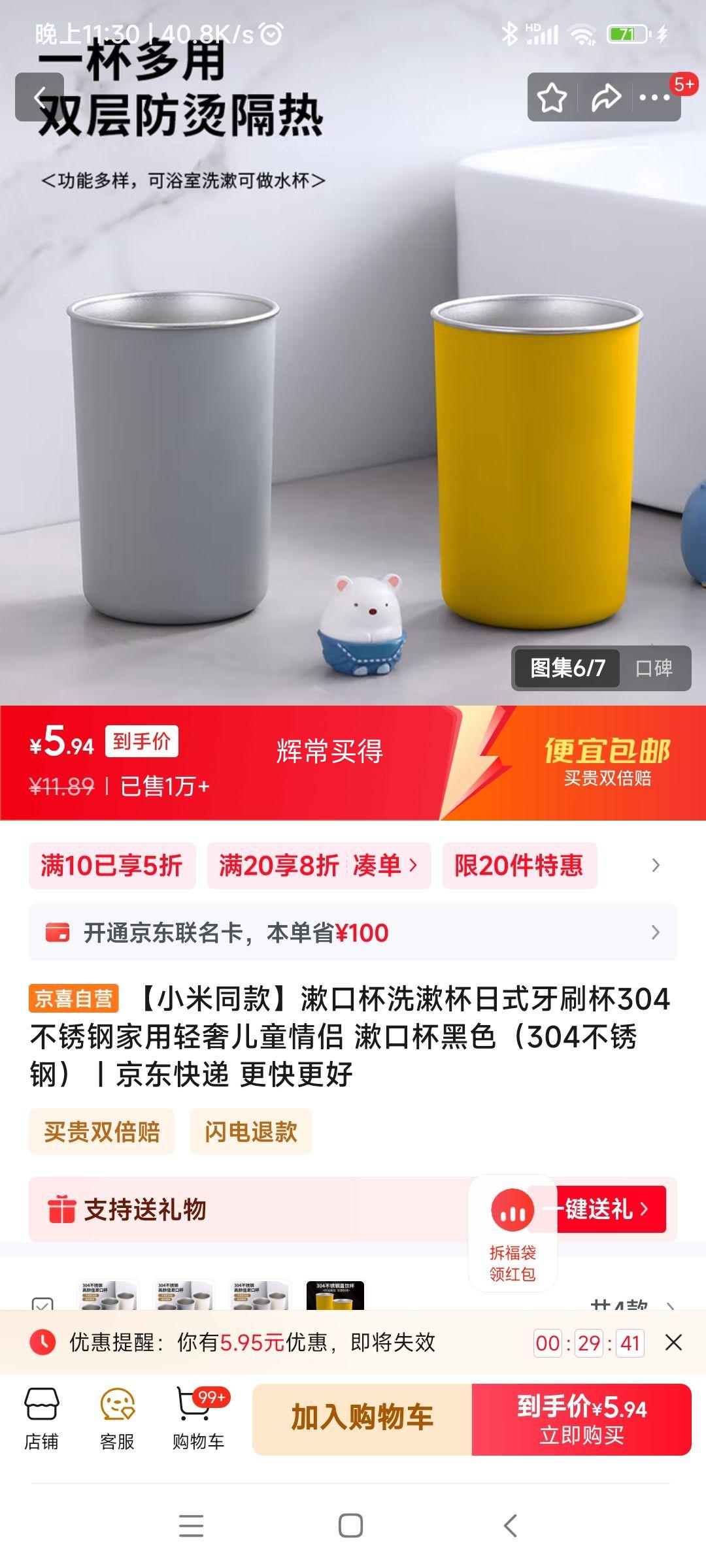
Task: View the 闪电退款 refund guarantee tag
Action: pos(251,1132)
